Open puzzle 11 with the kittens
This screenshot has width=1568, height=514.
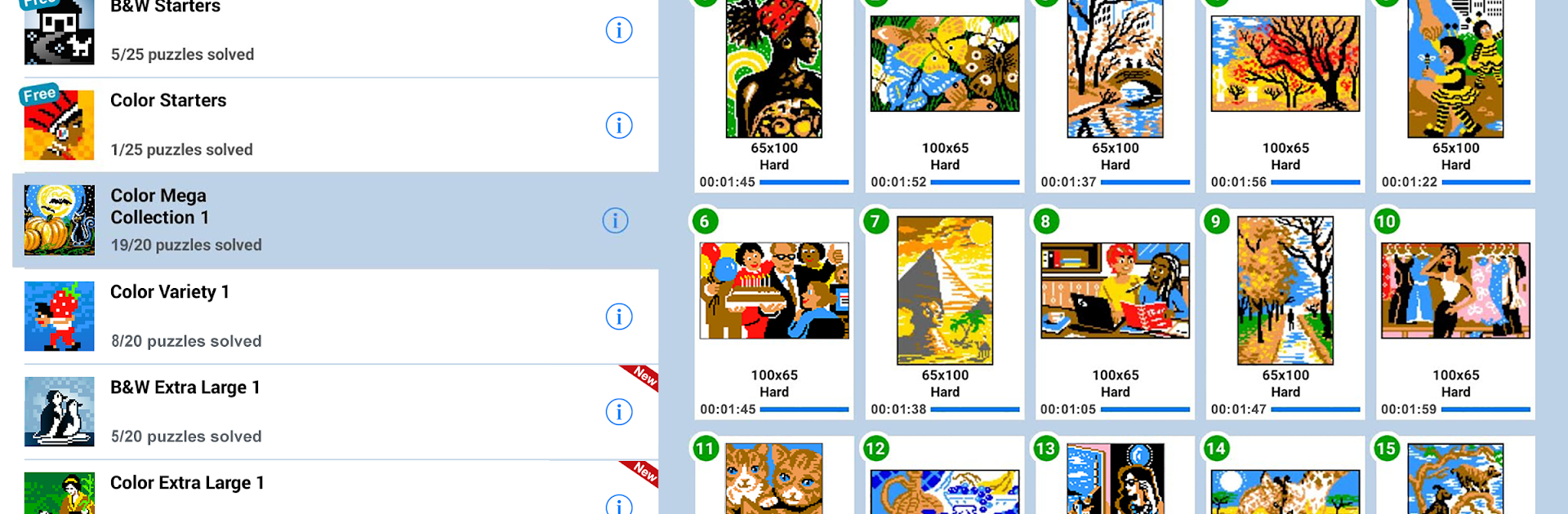(x=774, y=480)
